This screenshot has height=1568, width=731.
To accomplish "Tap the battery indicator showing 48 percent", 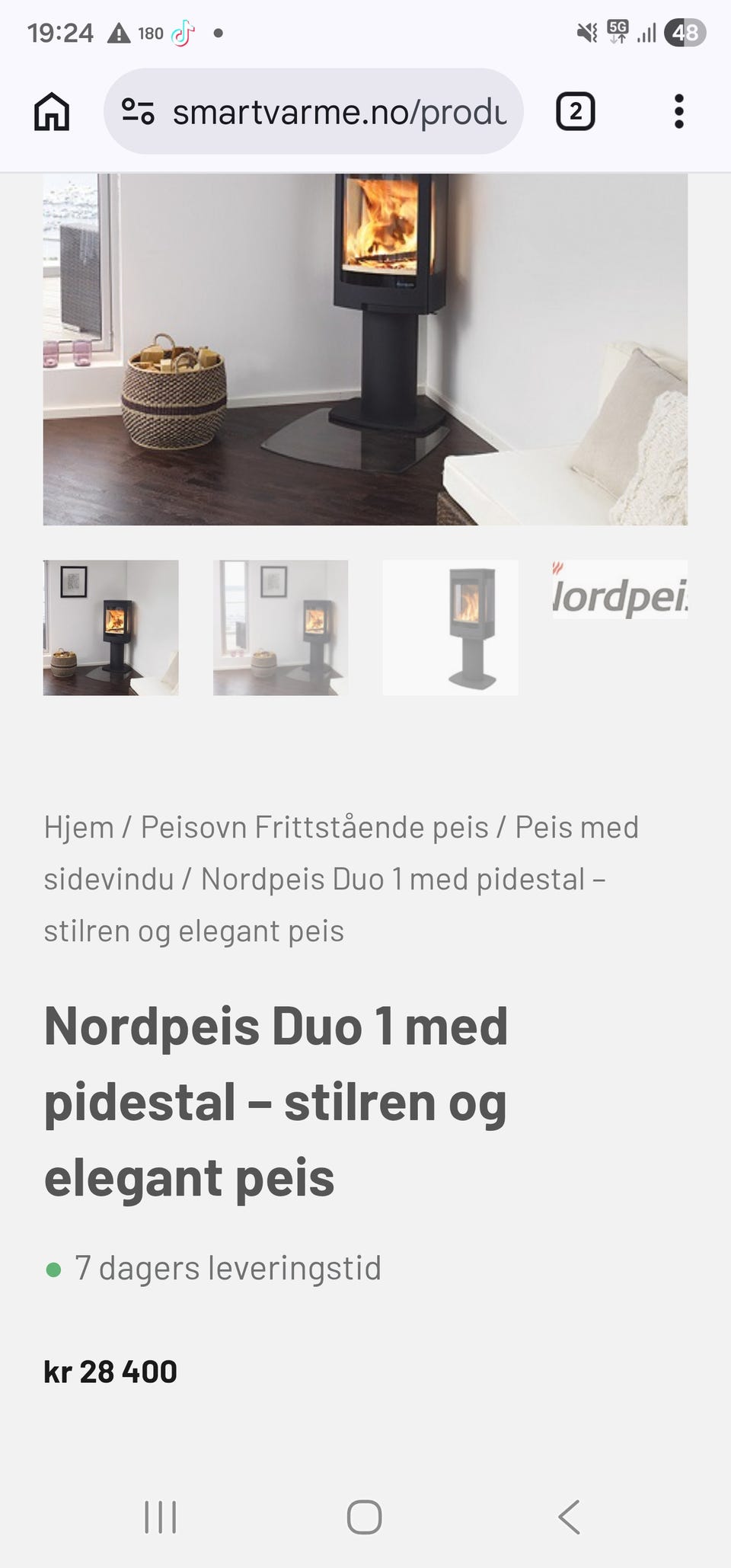I will point(683,32).
